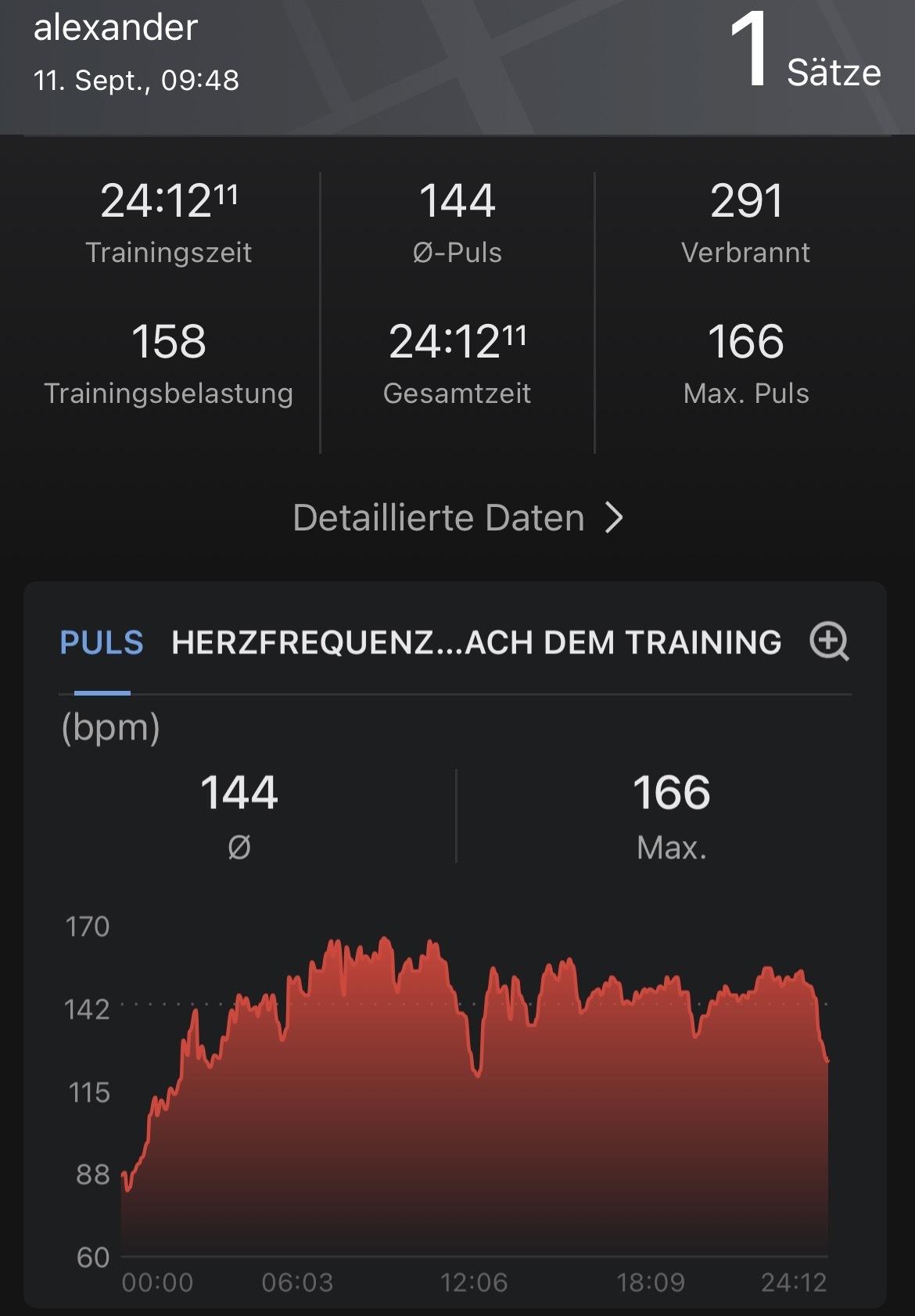Enlarge the heart rate chart with the magnifier icon
This screenshot has width=915, height=1316.
tap(829, 642)
